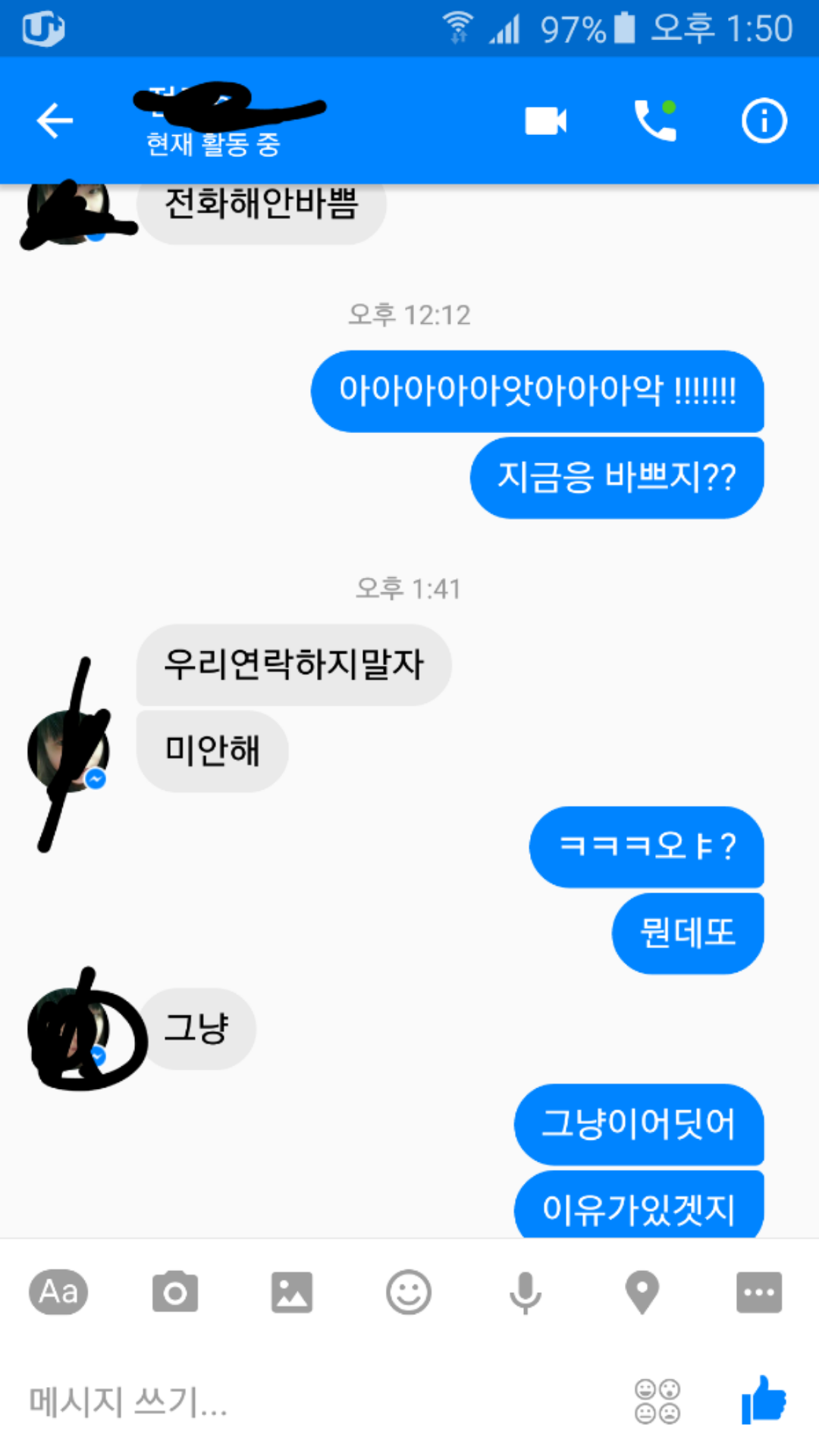Screen dimensions: 819x1456
Task: Open the sticker and emoji smiley
Action: 409,1291
